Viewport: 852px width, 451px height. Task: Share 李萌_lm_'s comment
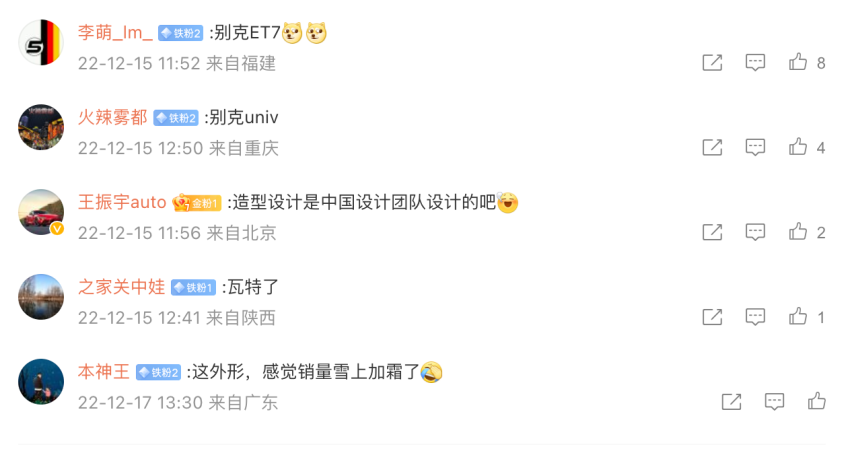(712, 62)
